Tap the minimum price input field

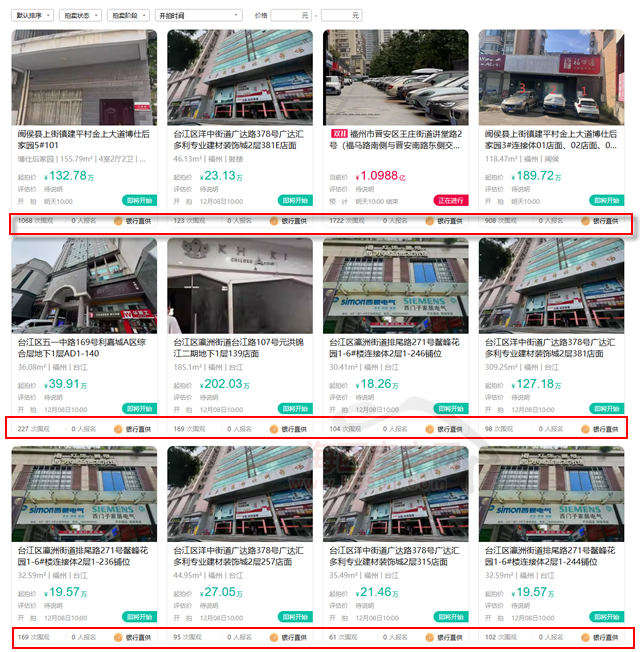(x=290, y=15)
